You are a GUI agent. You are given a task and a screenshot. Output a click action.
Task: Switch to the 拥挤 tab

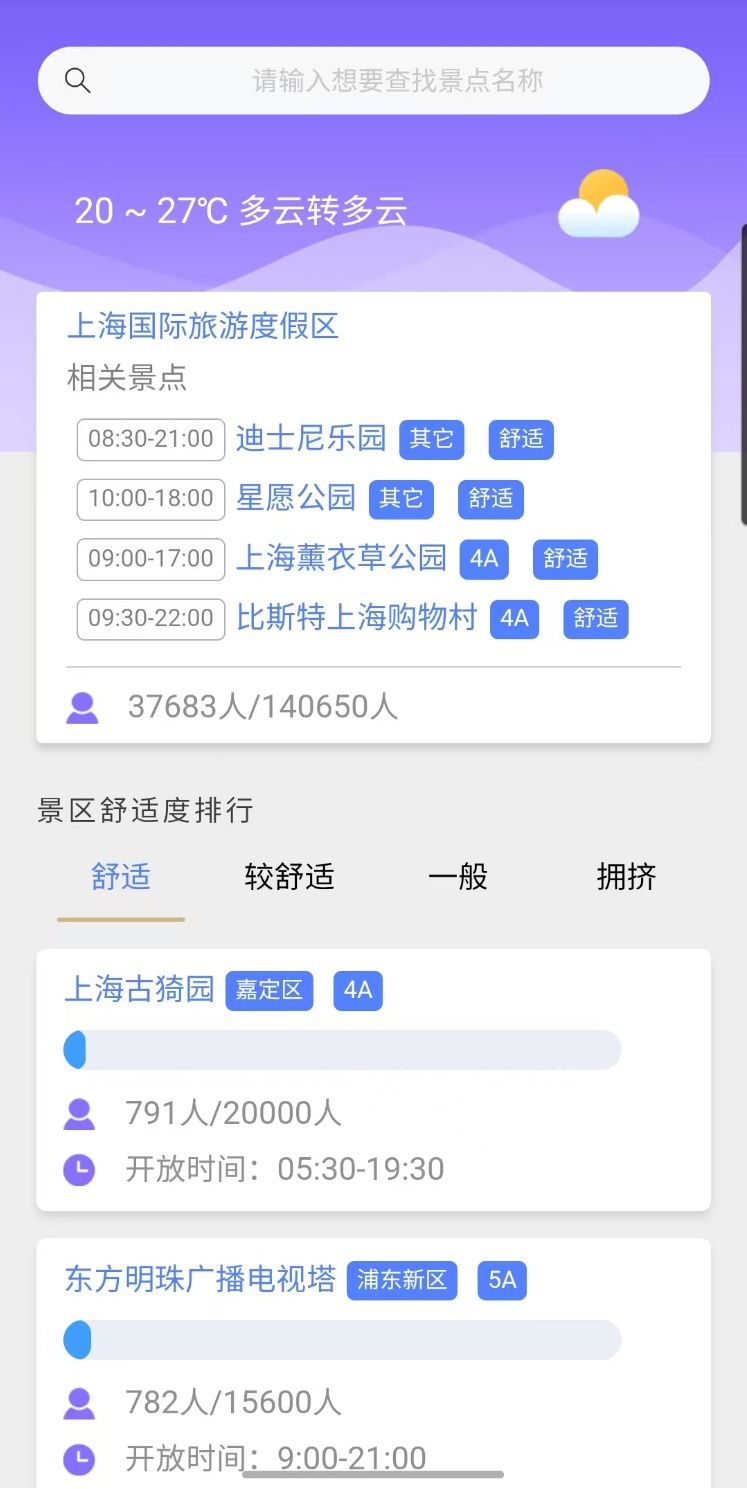pos(626,877)
